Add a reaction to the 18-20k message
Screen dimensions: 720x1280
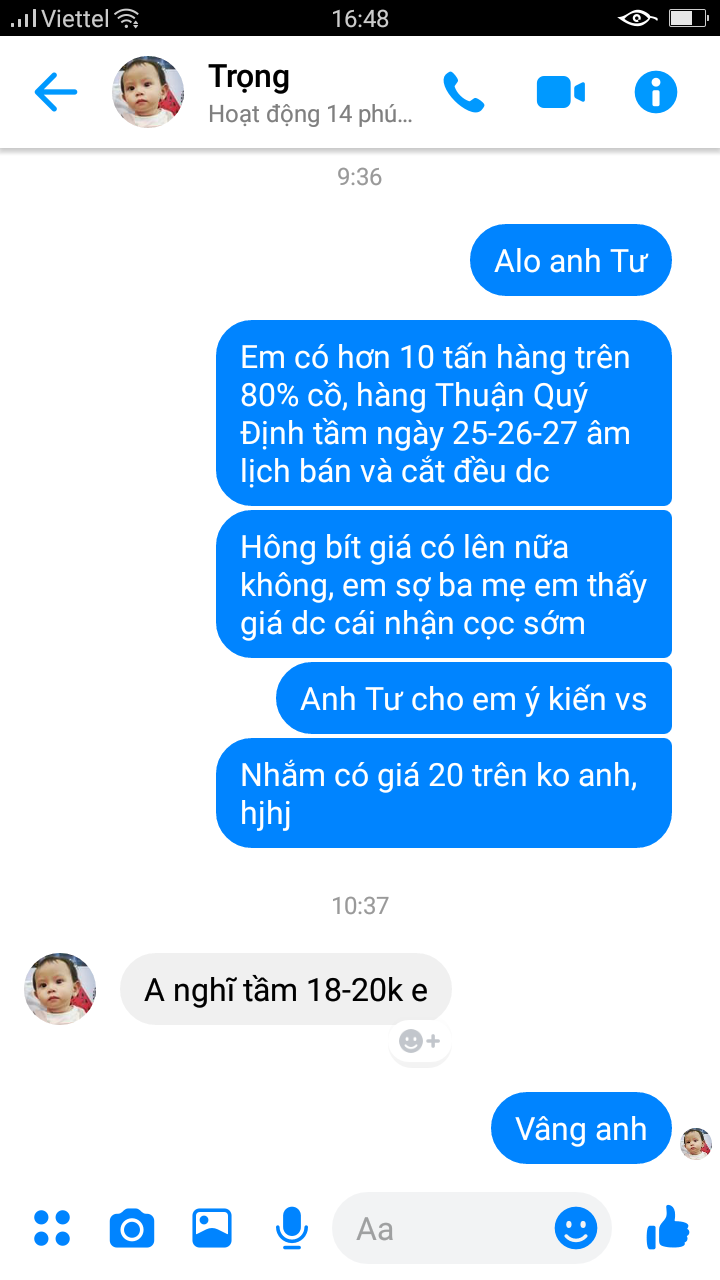tap(420, 1041)
